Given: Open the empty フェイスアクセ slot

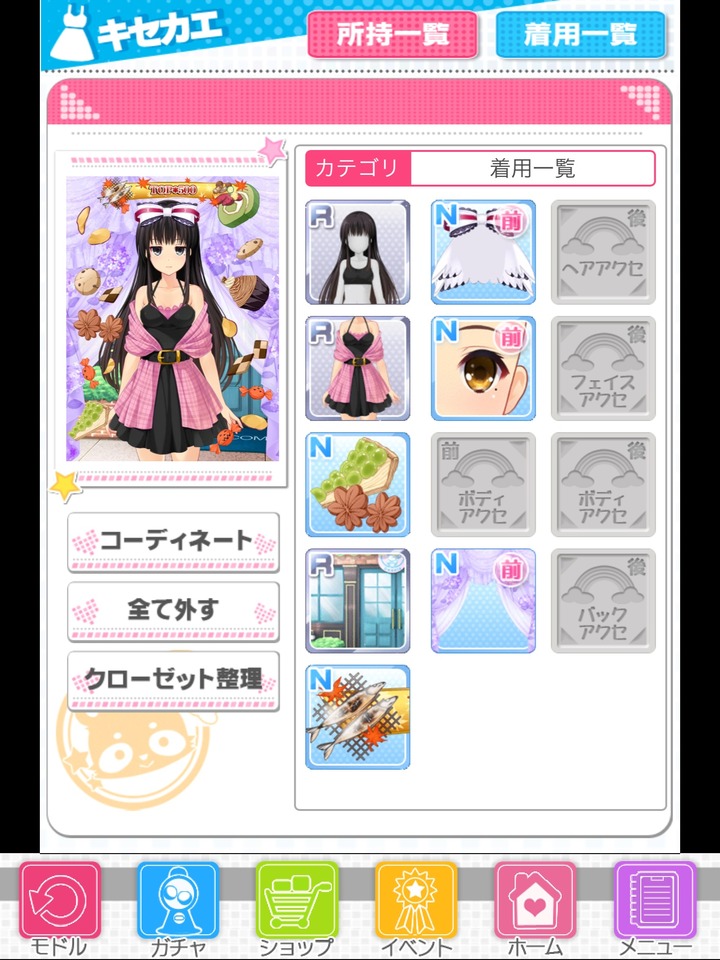Looking at the screenshot, I should pyautogui.click(x=603, y=368).
